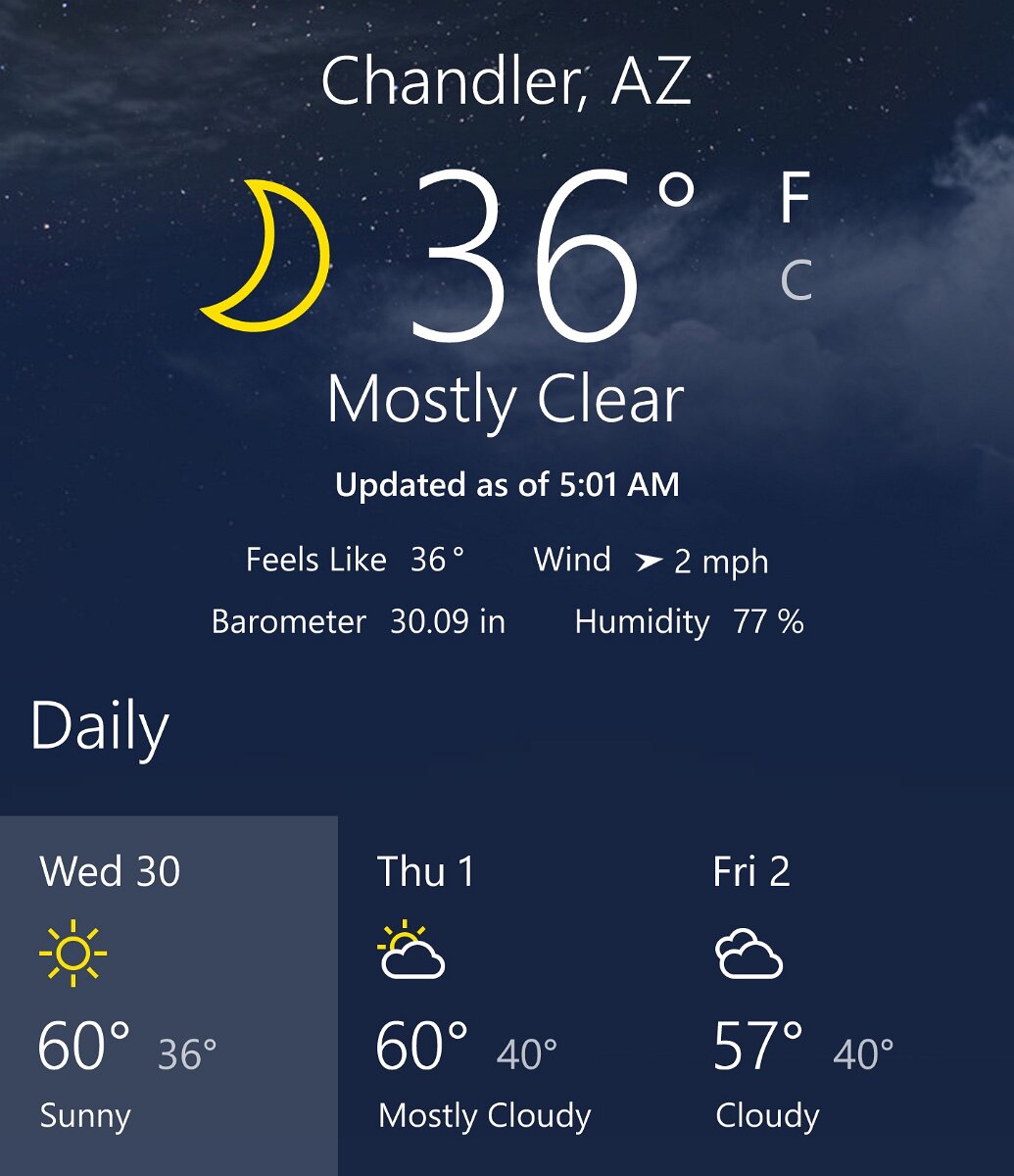The height and width of the screenshot is (1176, 1014).
Task: View the Fri 2 Cloudy forecast
Action: 843,995
